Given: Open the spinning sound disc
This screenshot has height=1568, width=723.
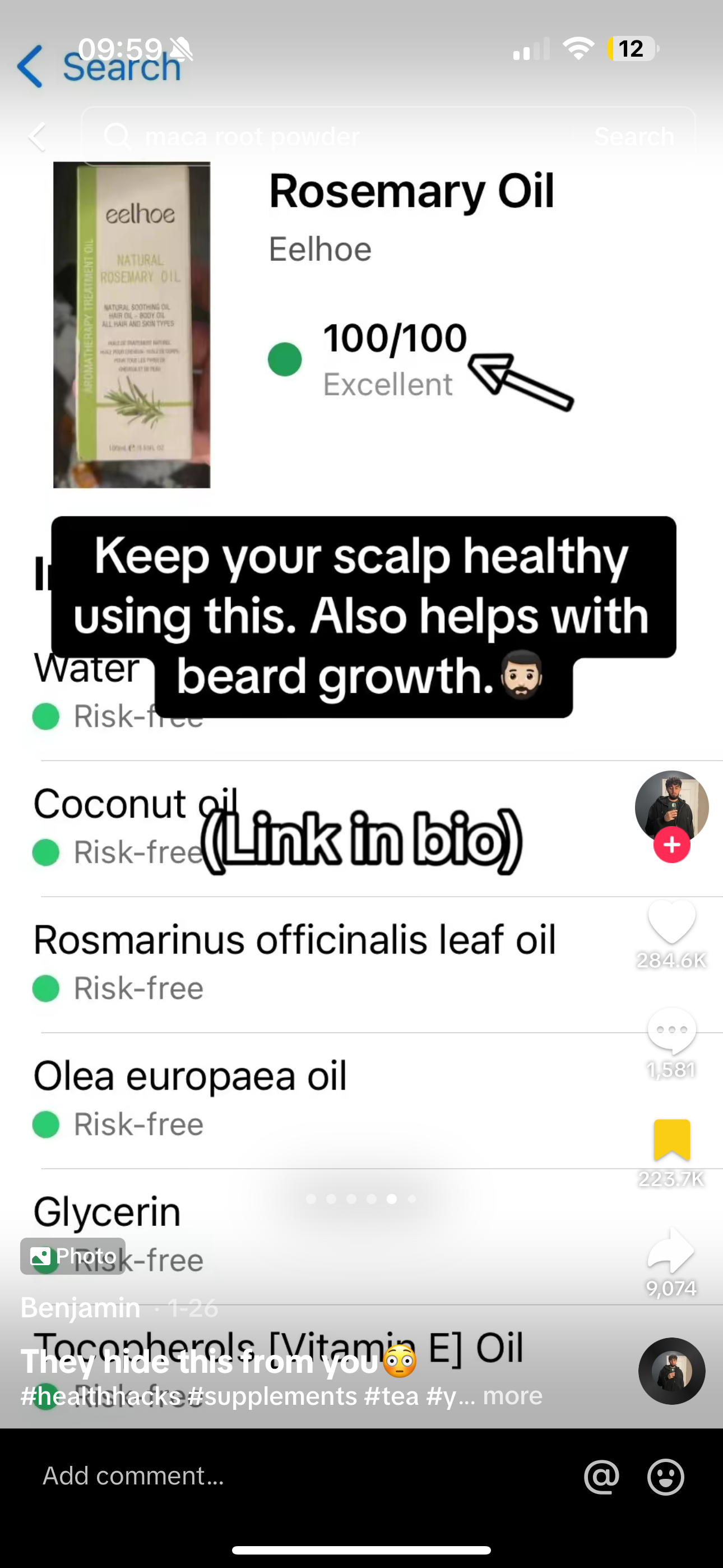Looking at the screenshot, I should coord(671,1371).
